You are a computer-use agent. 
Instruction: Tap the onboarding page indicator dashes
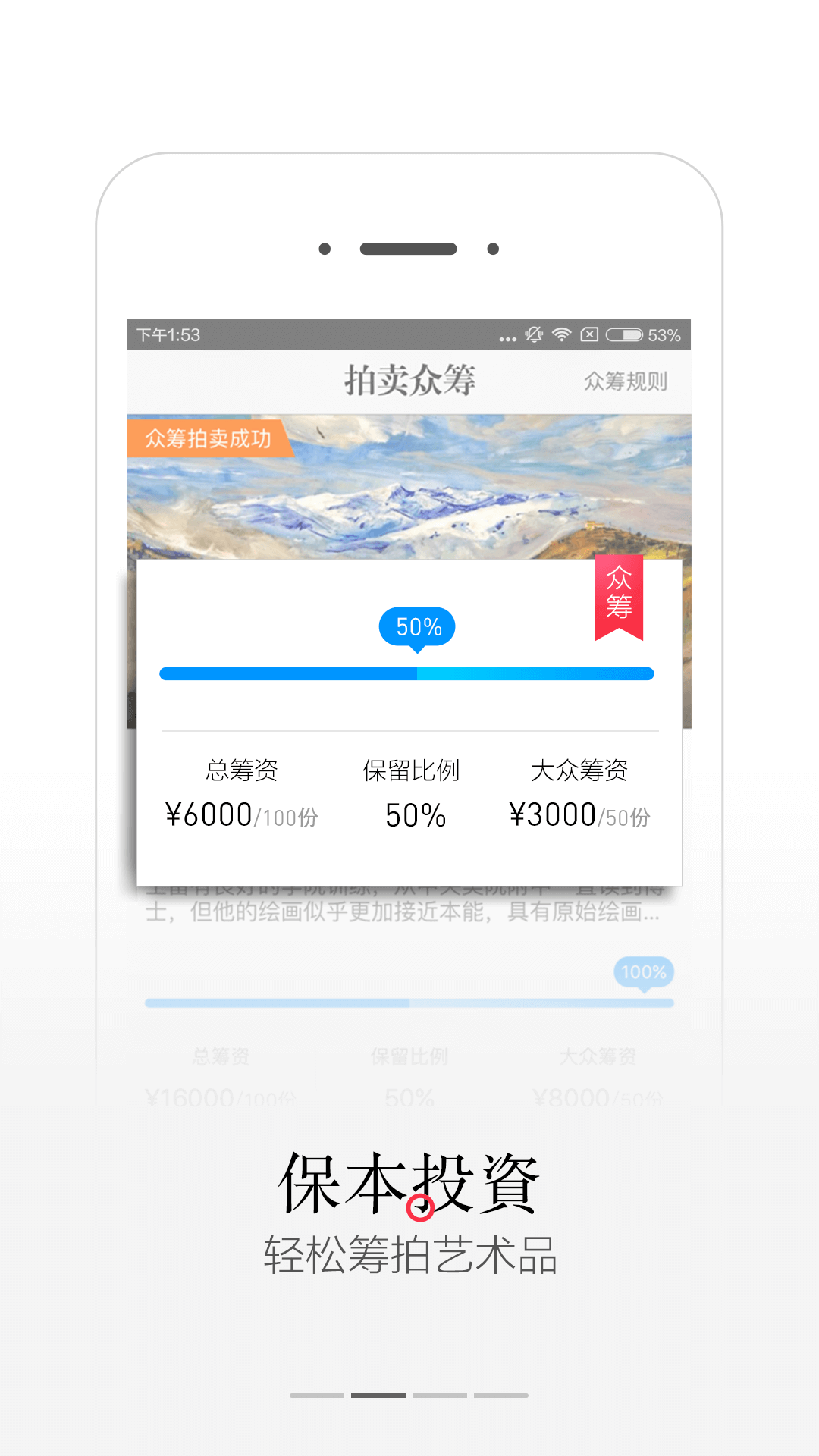coord(409,1395)
